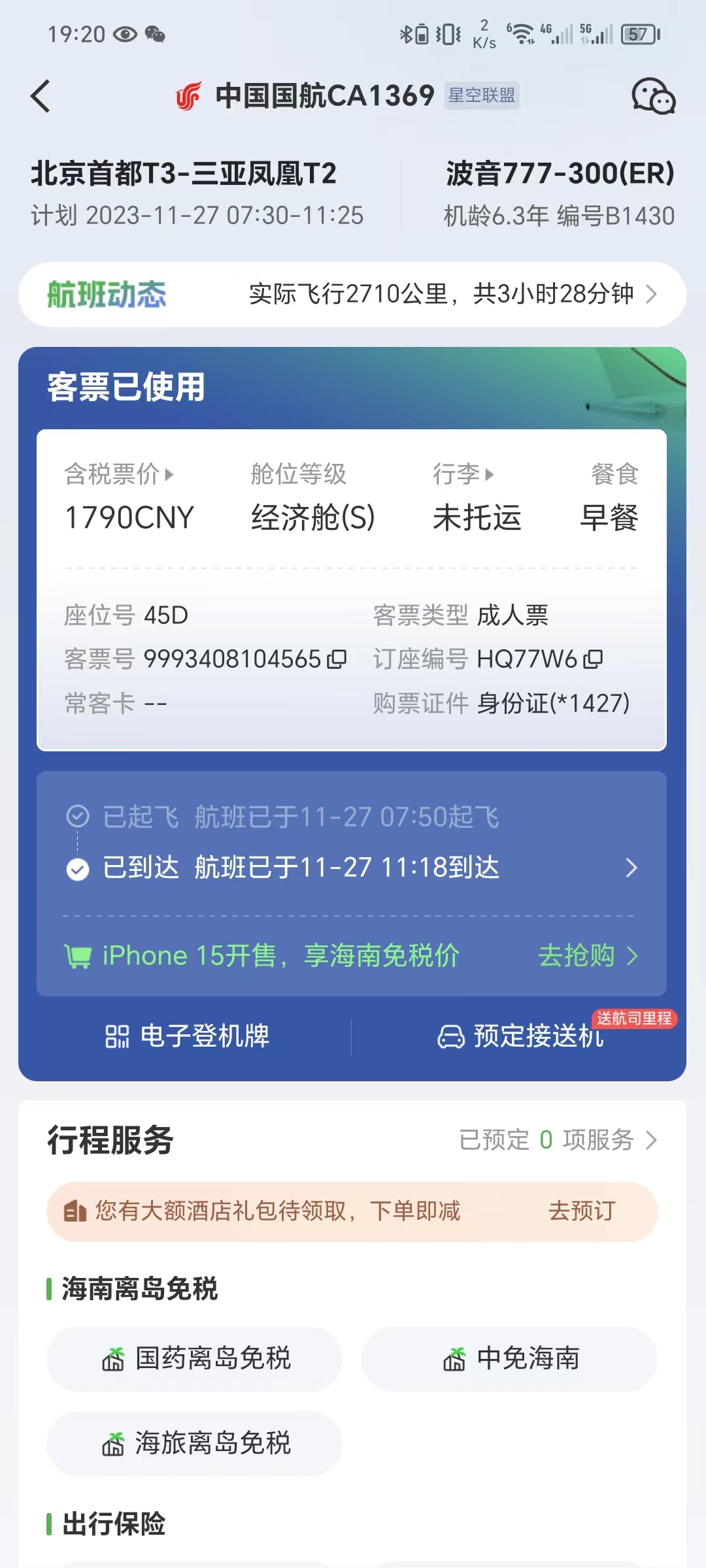
Task: Open the WeChat share icon at top right
Action: (x=653, y=97)
